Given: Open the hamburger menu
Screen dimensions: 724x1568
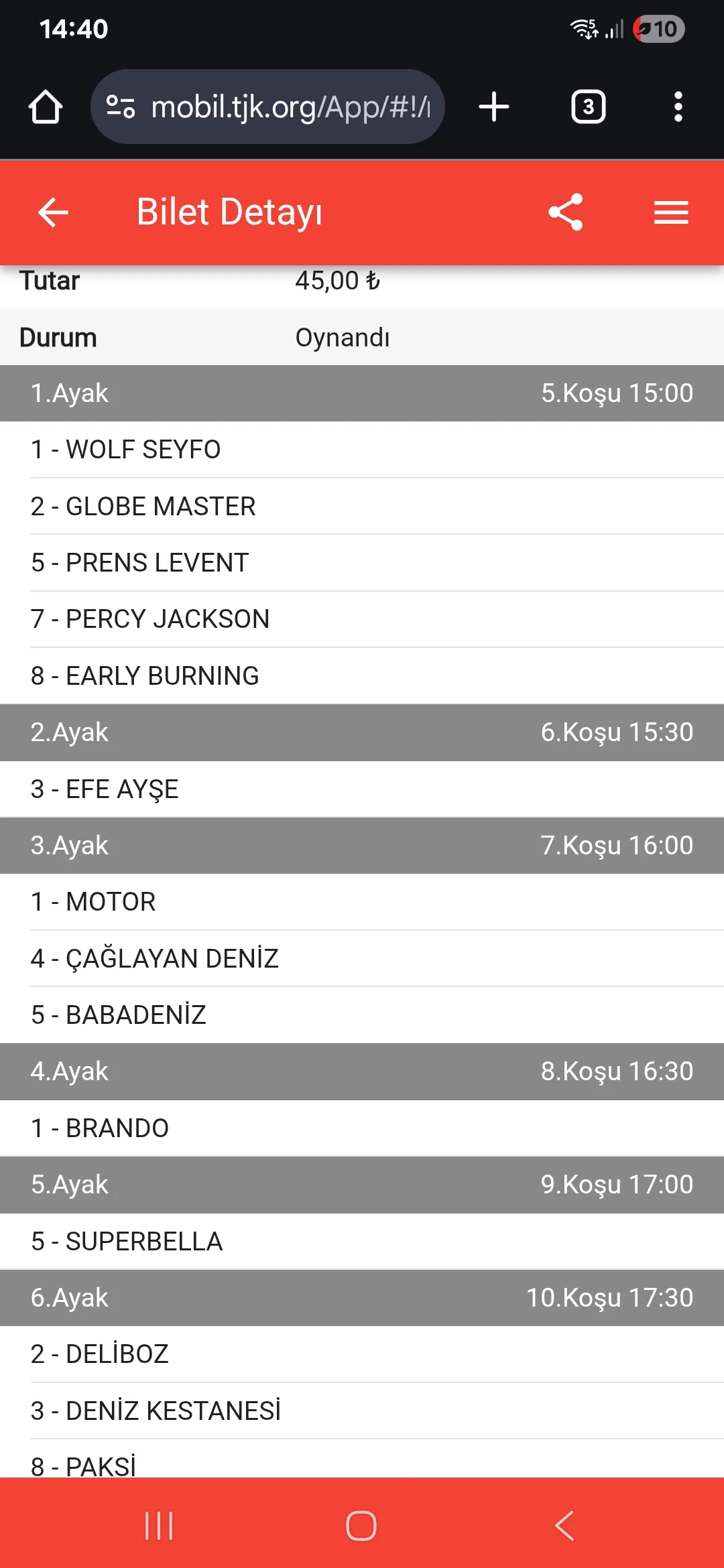Looking at the screenshot, I should click(671, 212).
